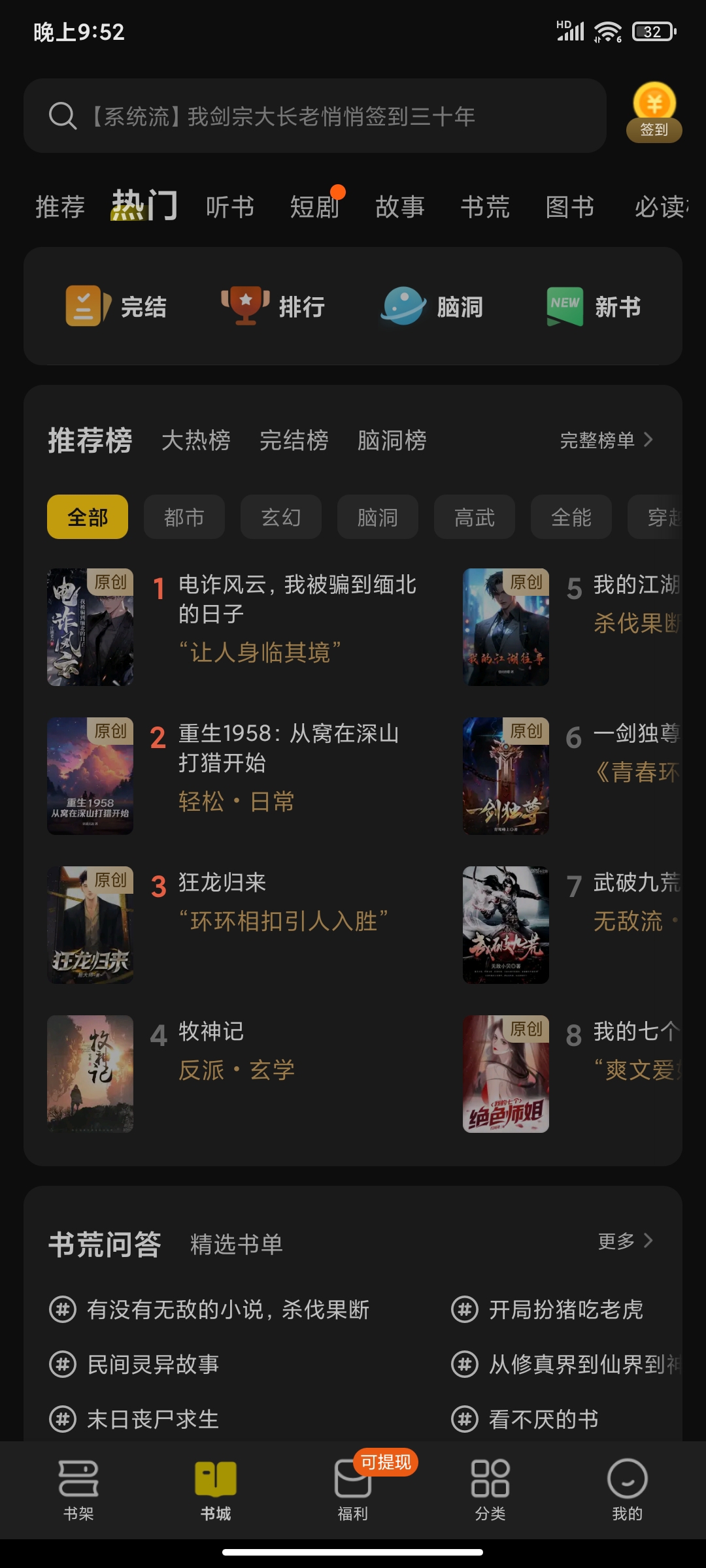
Task: Open the 排行 rankings shortcut
Action: click(273, 306)
